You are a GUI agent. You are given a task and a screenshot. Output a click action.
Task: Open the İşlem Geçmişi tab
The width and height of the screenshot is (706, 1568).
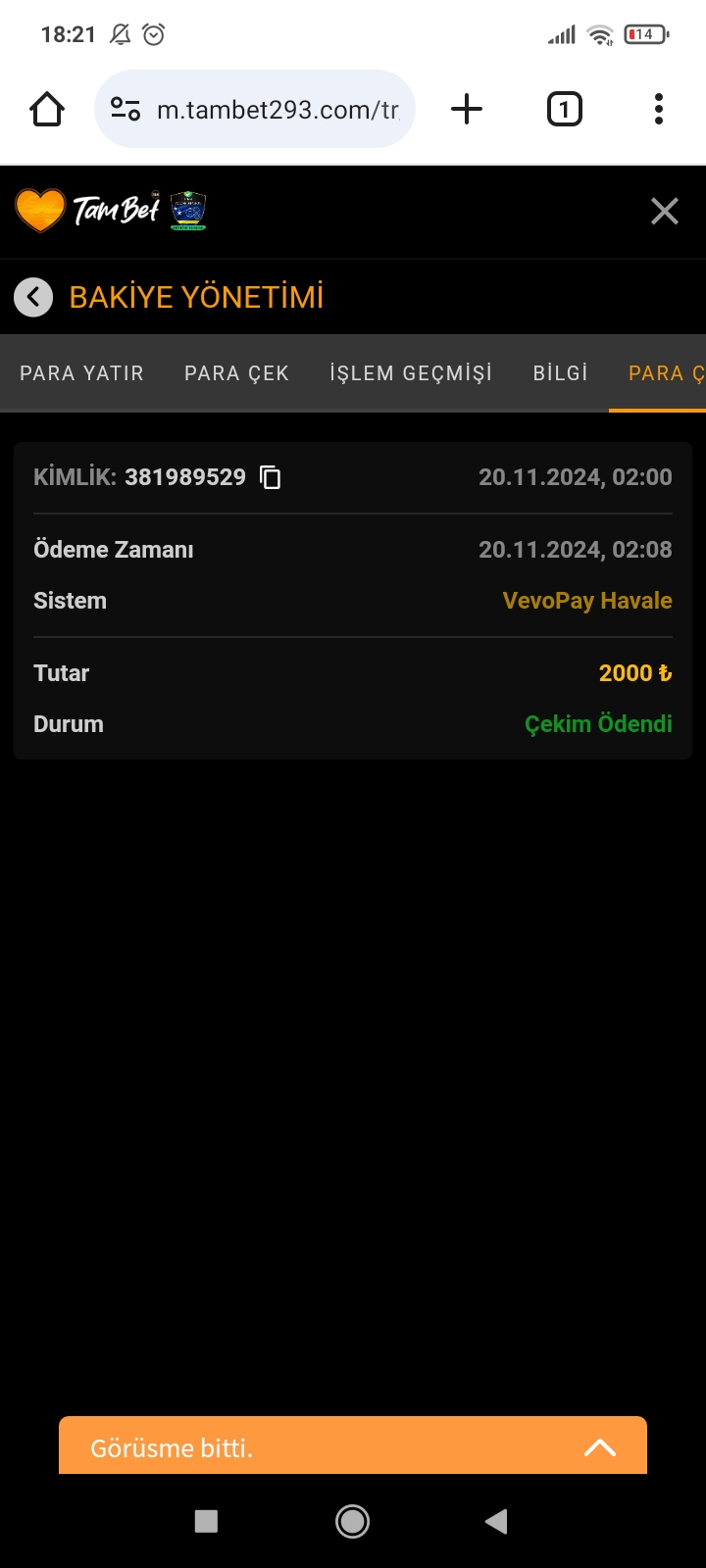tap(411, 373)
